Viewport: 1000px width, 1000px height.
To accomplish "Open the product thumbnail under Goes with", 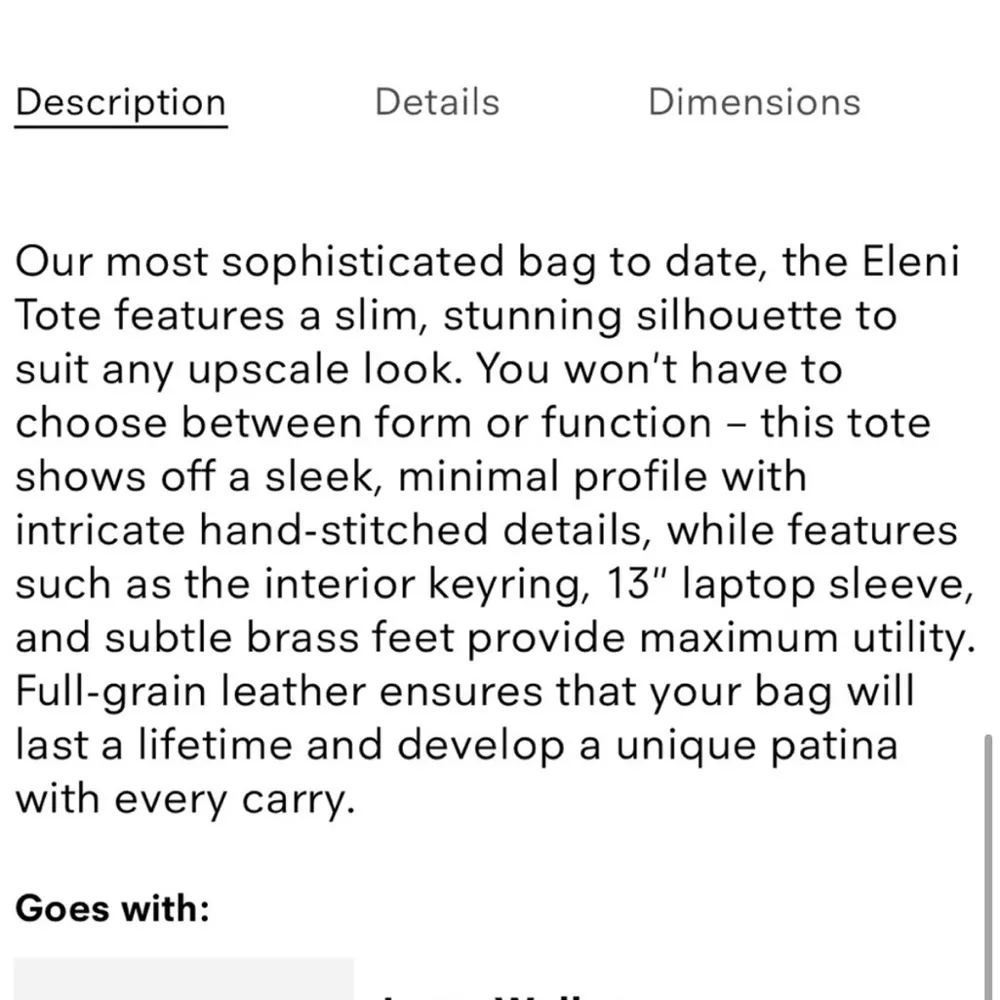I will tap(184, 980).
